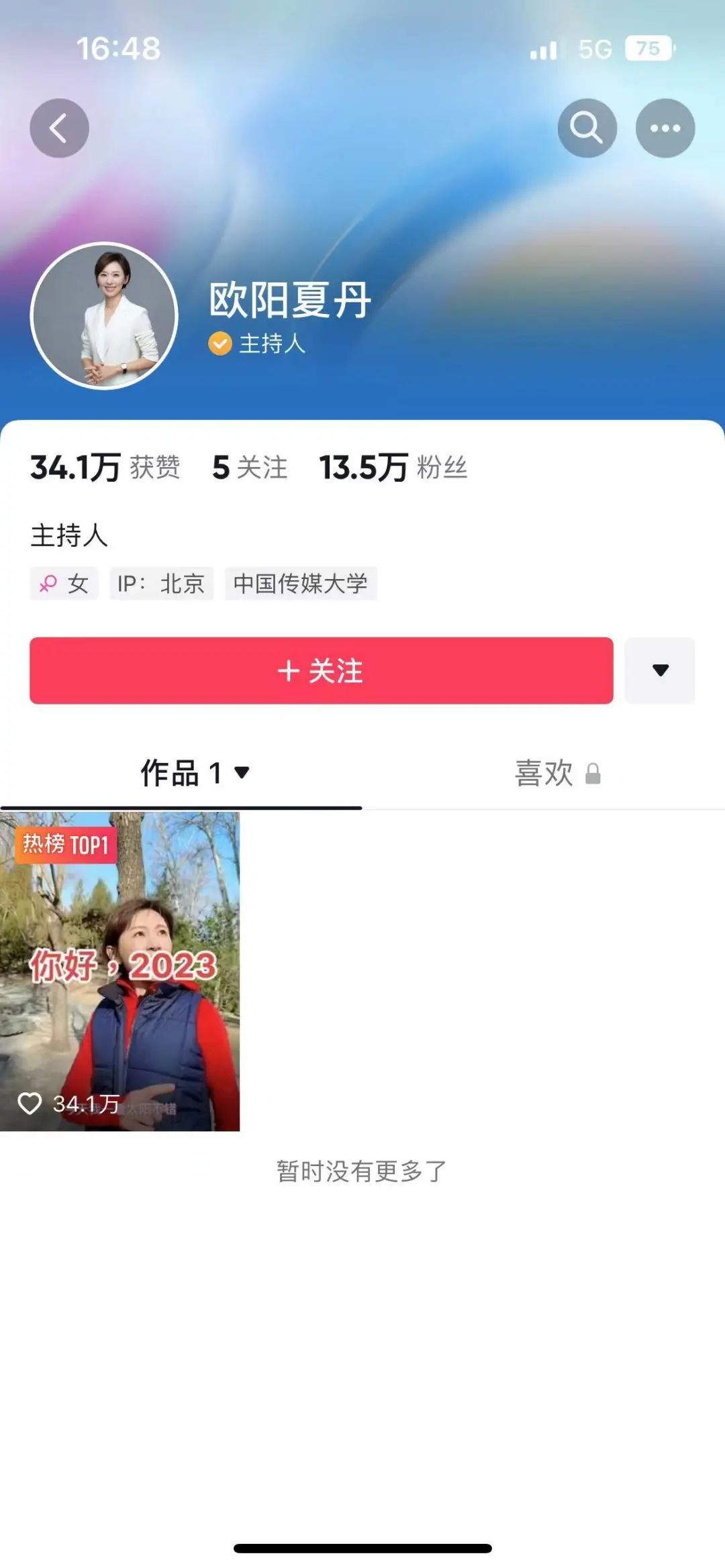Tap the verified host badge icon
This screenshot has width=725, height=1568.
tap(221, 344)
